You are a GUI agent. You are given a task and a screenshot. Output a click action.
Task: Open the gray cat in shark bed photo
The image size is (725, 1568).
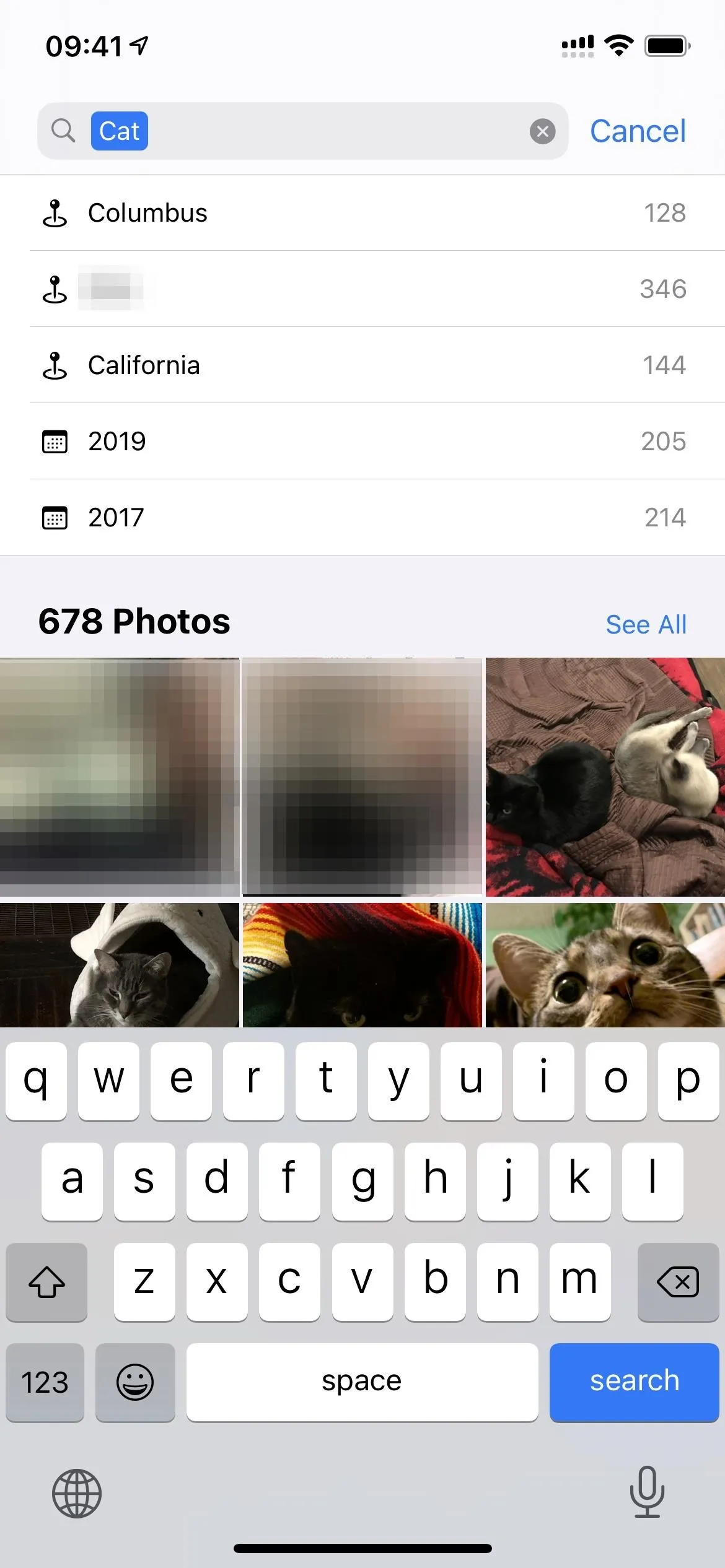120,965
